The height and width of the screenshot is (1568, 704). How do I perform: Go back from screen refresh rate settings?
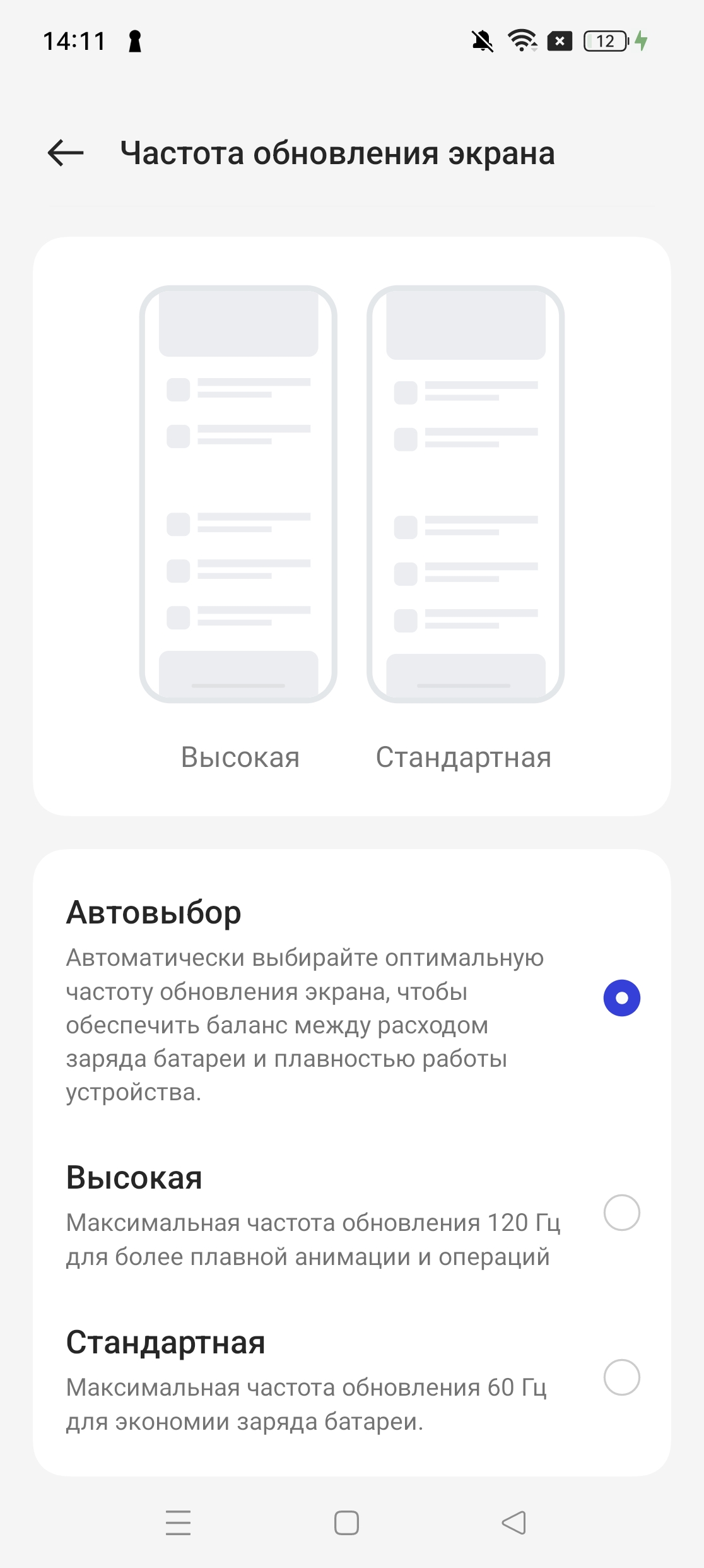click(66, 153)
